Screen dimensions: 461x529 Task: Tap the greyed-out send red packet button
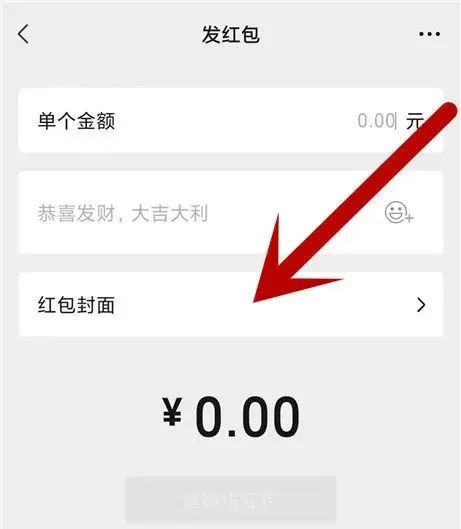point(231,501)
